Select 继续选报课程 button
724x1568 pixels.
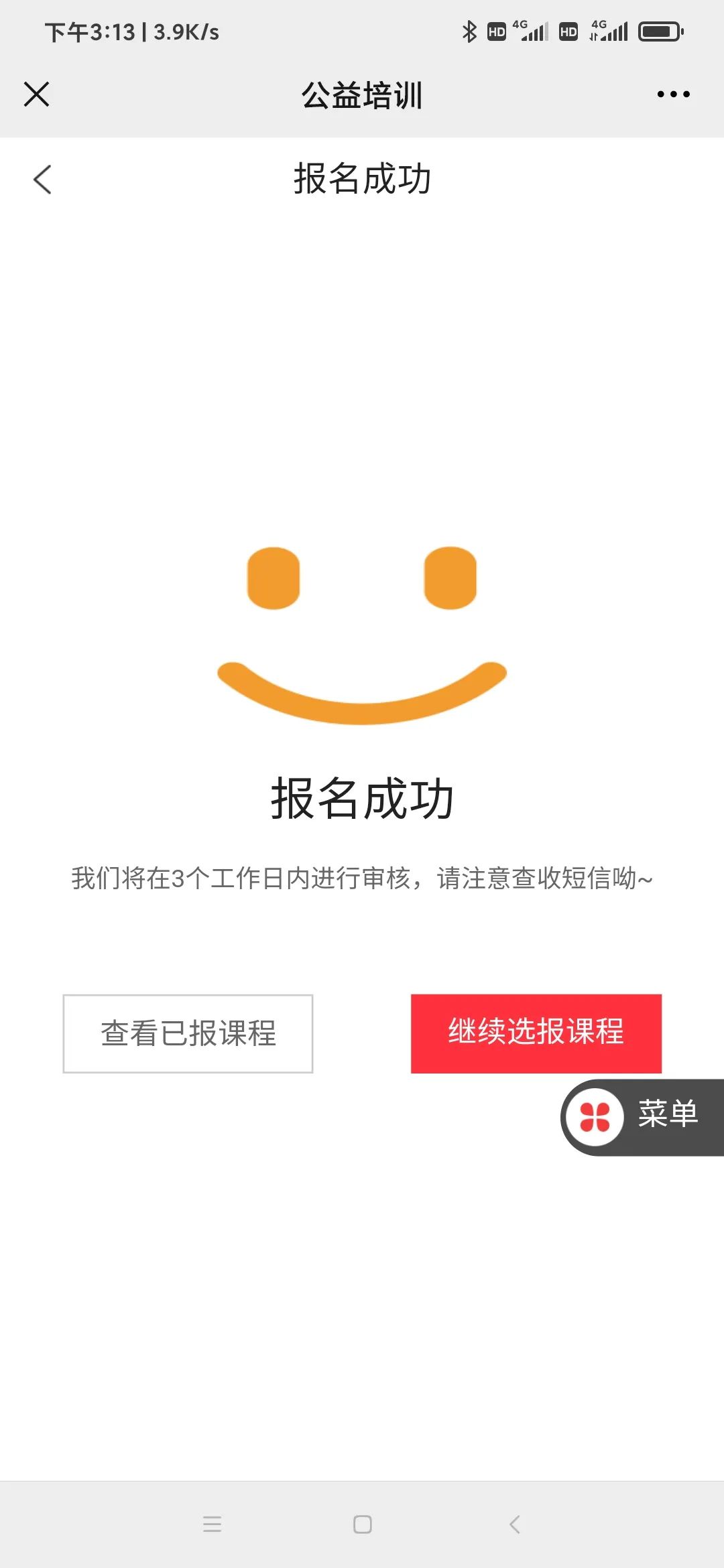(536, 1033)
